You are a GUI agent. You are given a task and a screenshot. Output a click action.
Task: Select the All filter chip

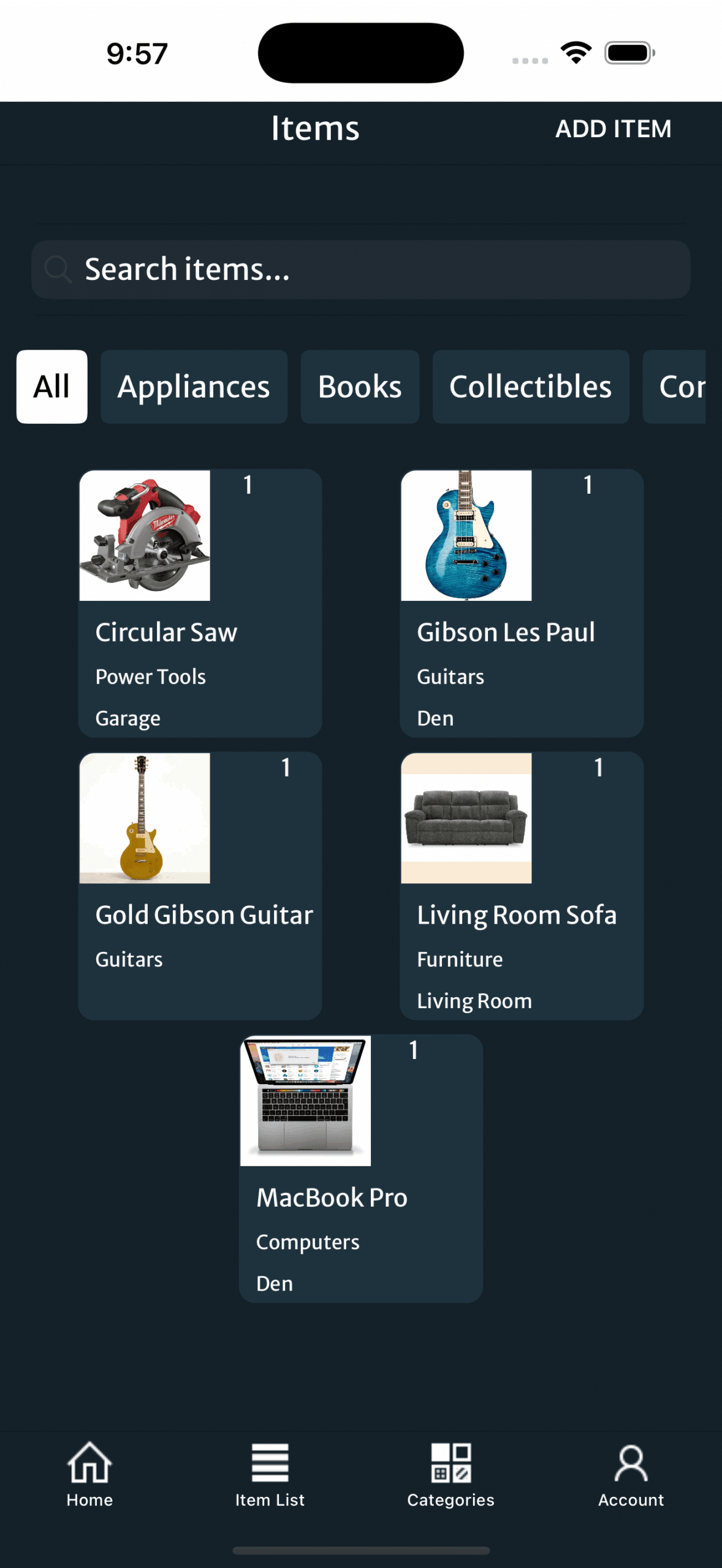(x=51, y=386)
